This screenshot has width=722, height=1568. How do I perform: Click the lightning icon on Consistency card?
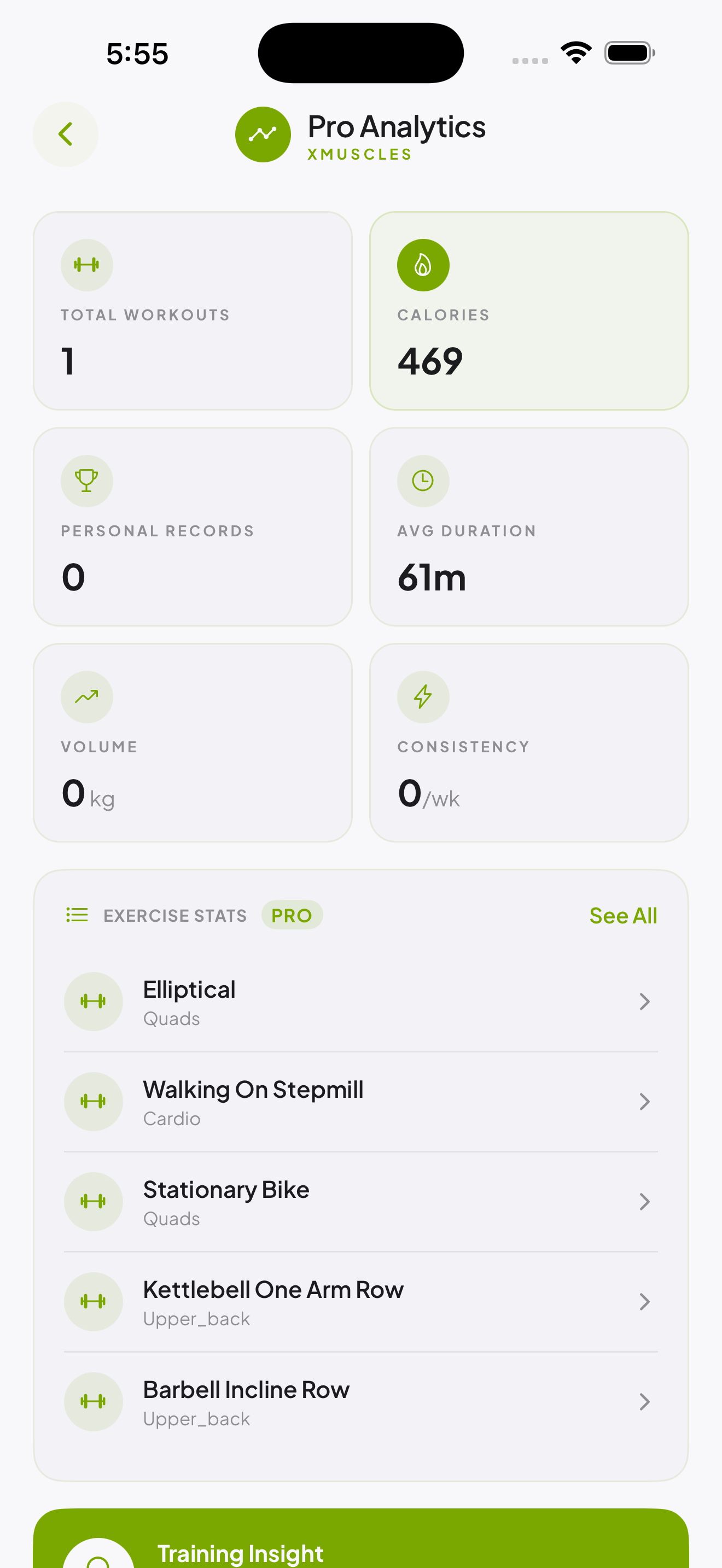(423, 697)
